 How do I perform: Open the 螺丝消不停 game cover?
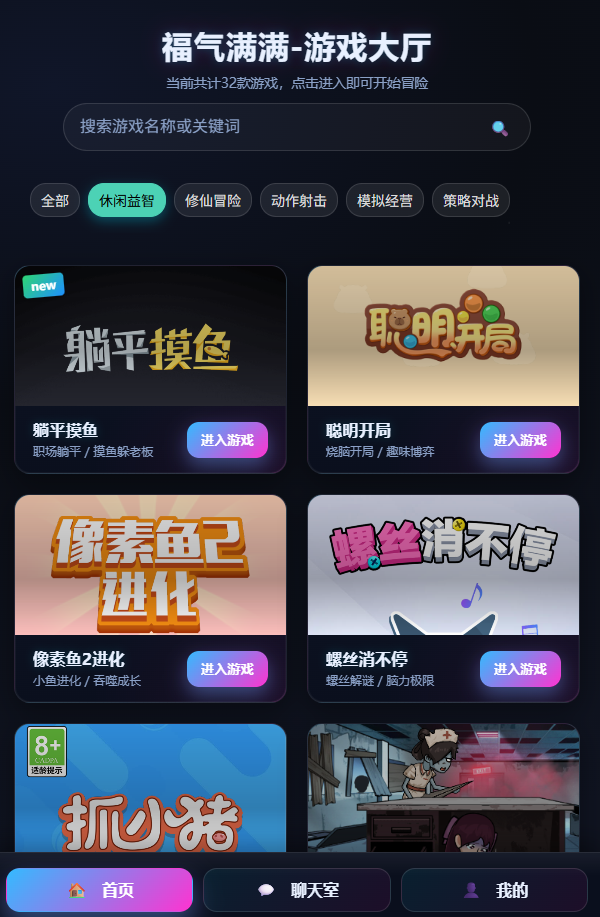pos(443,565)
